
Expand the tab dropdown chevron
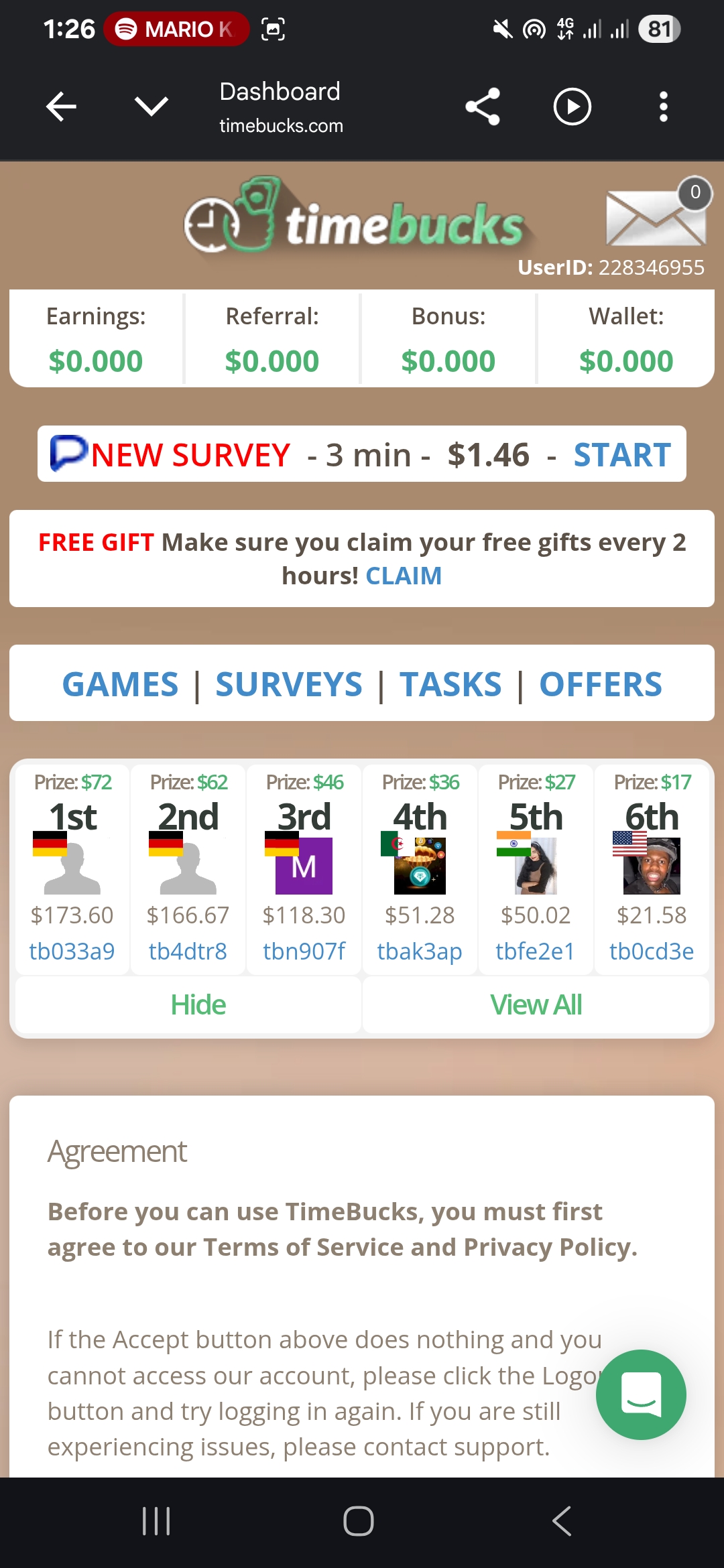tap(151, 106)
